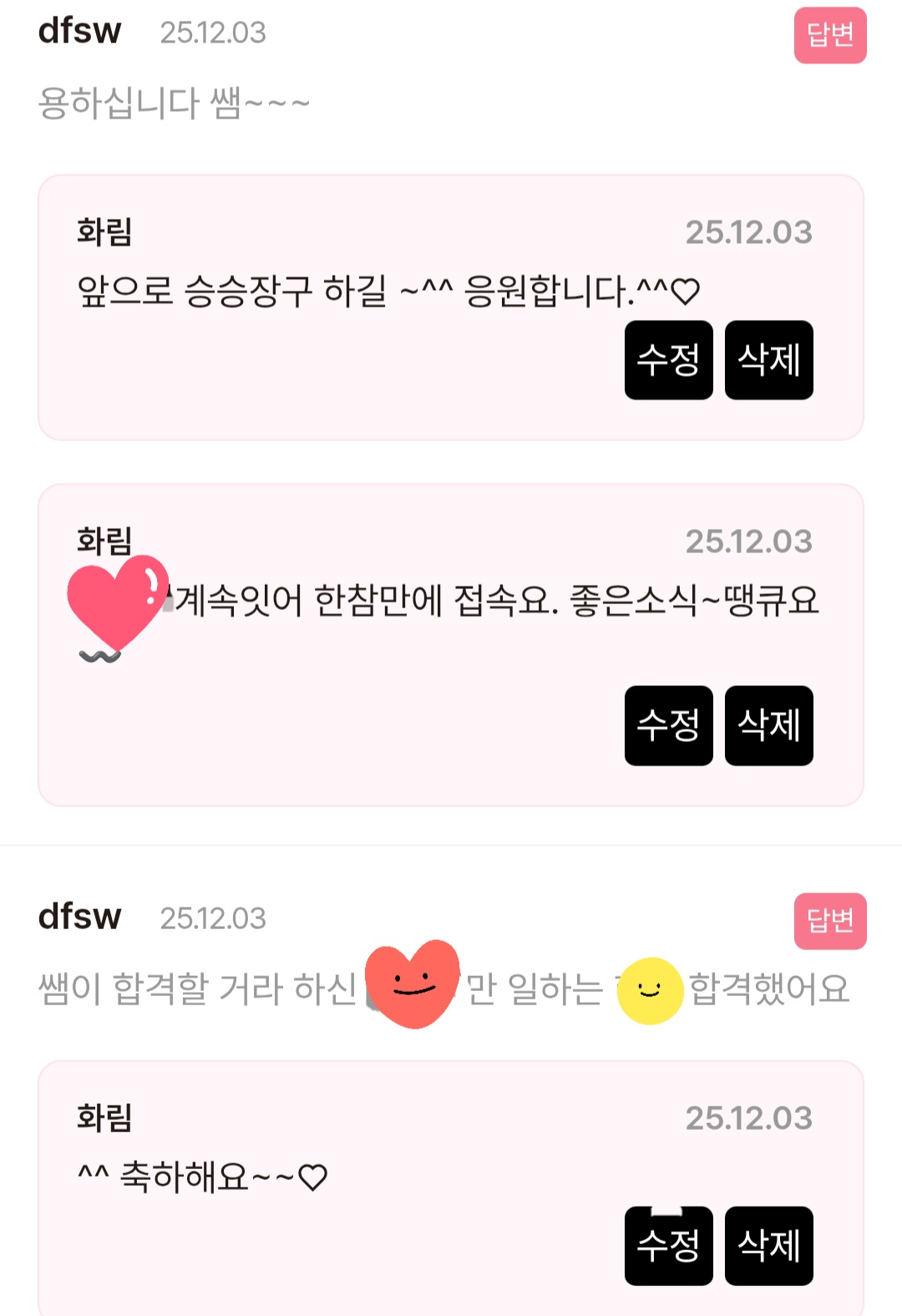Viewport: 902px width, 1316px height.
Task: Edit the '앞으로 승승장구 하길' reply with 수정
Action: pyautogui.click(x=668, y=360)
